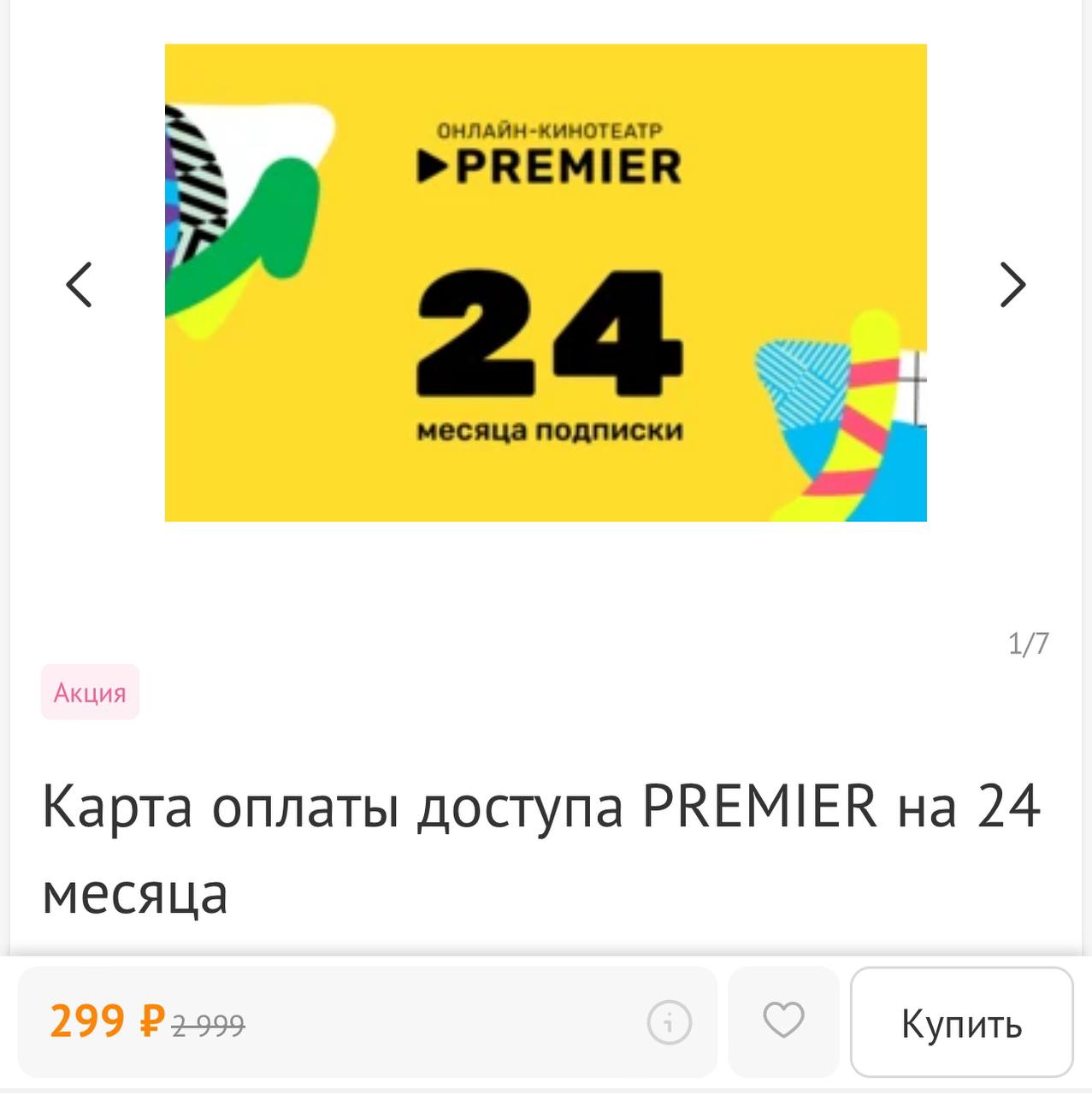Image resolution: width=1092 pixels, height=1095 pixels.
Task: Tap the Купить button
Action: point(961,1023)
